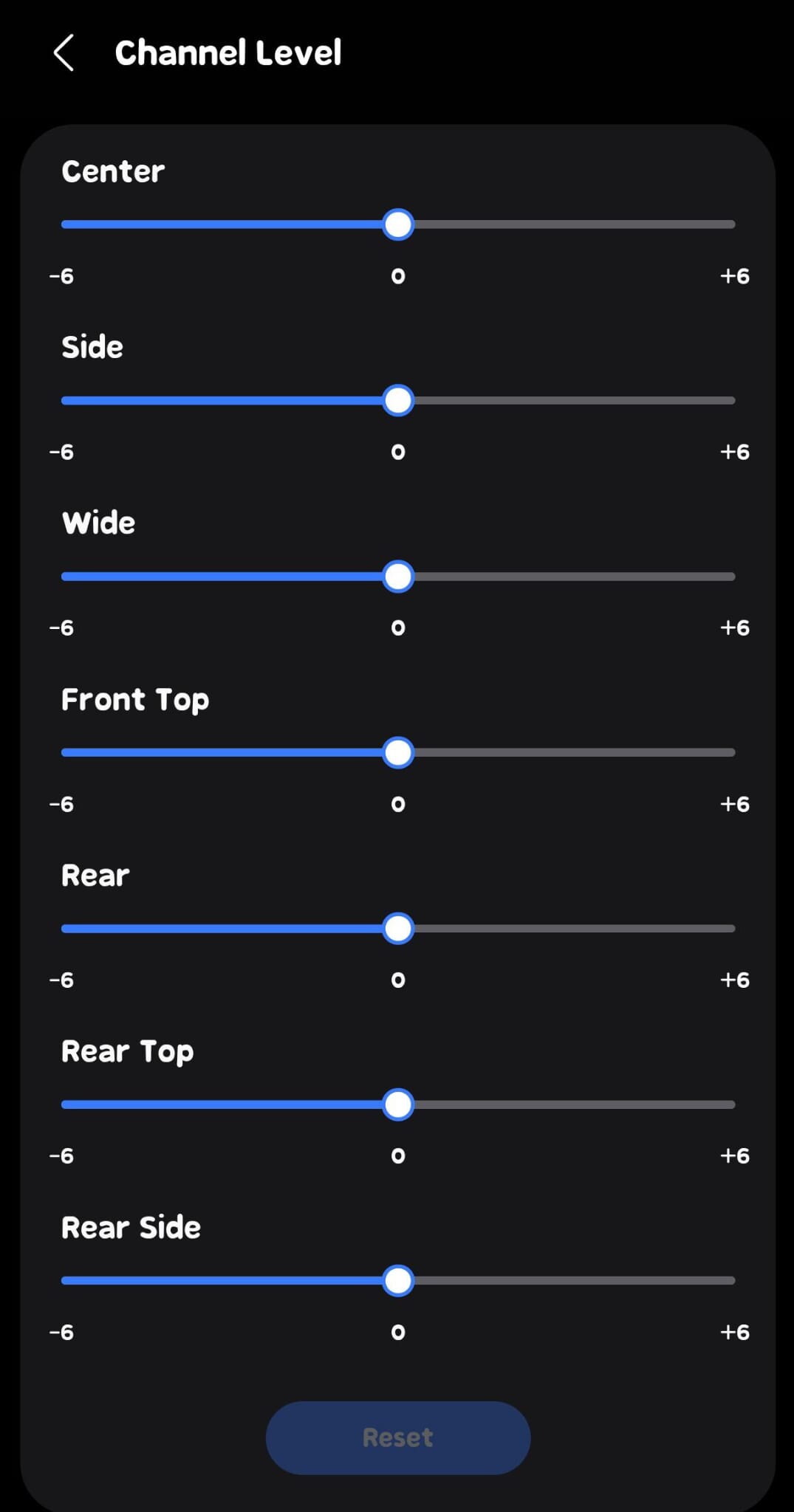The width and height of the screenshot is (794, 1512).
Task: Go back from Channel Level
Action: 64,53
